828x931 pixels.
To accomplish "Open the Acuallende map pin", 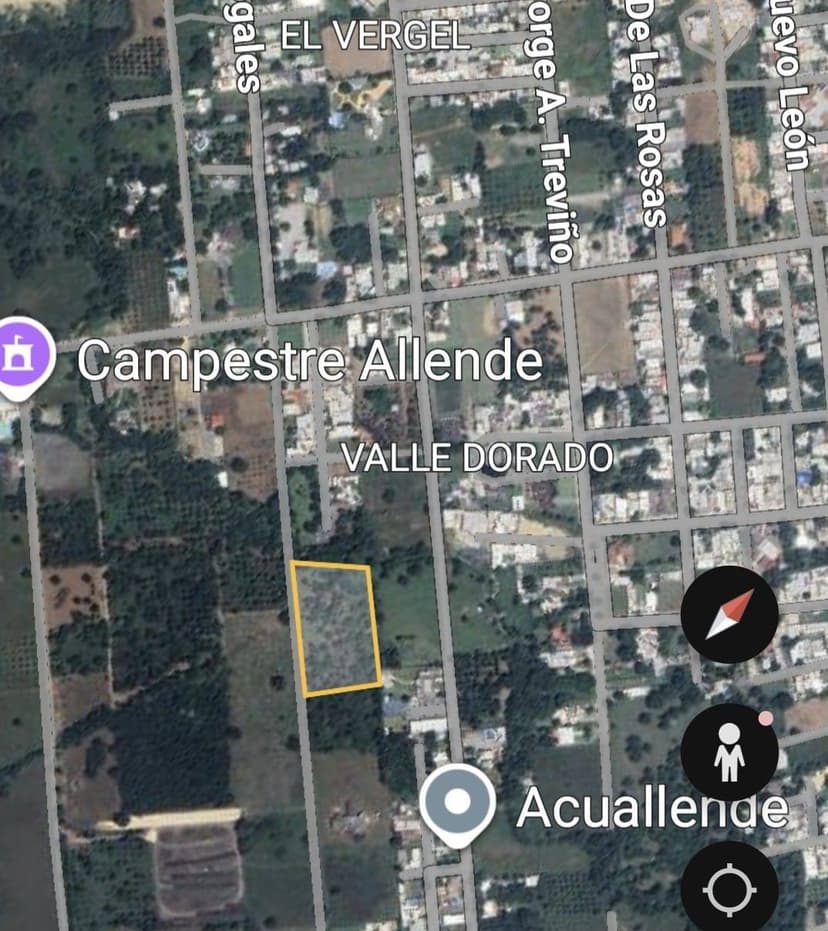I will pyautogui.click(x=457, y=803).
